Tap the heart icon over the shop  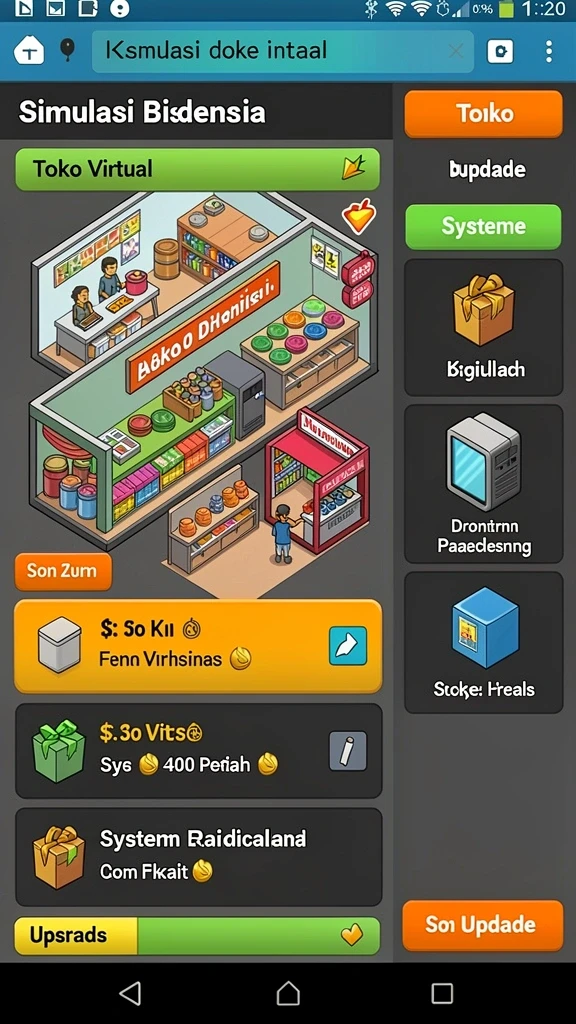click(x=359, y=217)
